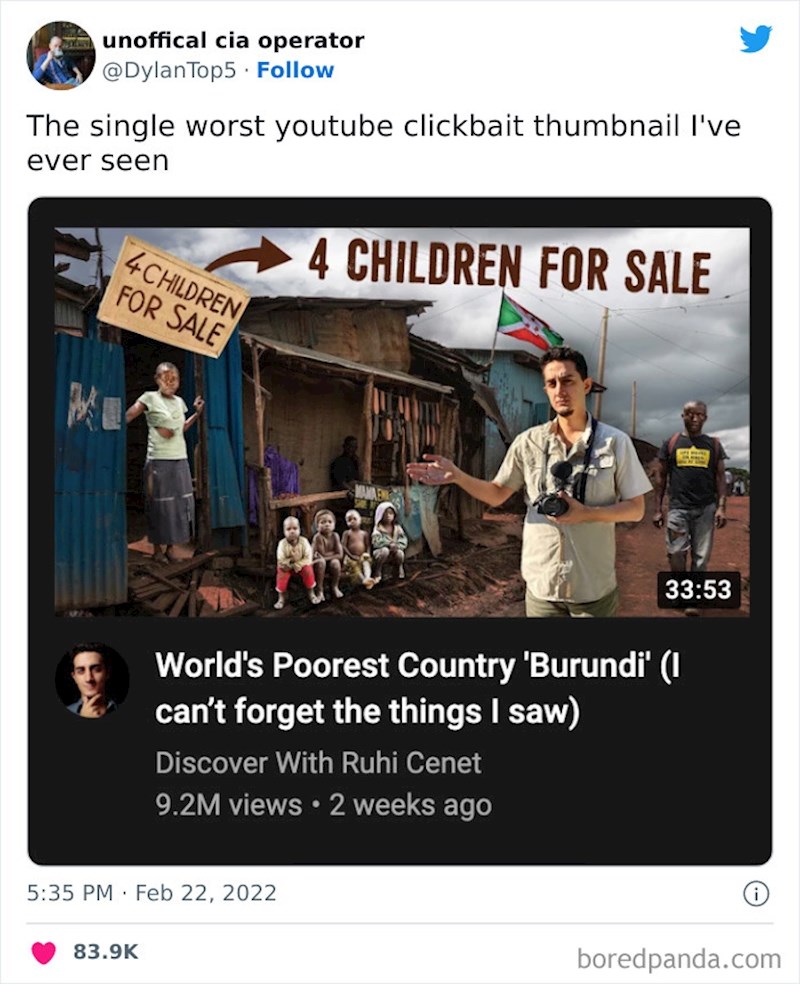Open the tweet's timestamp Feb 22, 2022
800x984 pixels.
[150, 892]
